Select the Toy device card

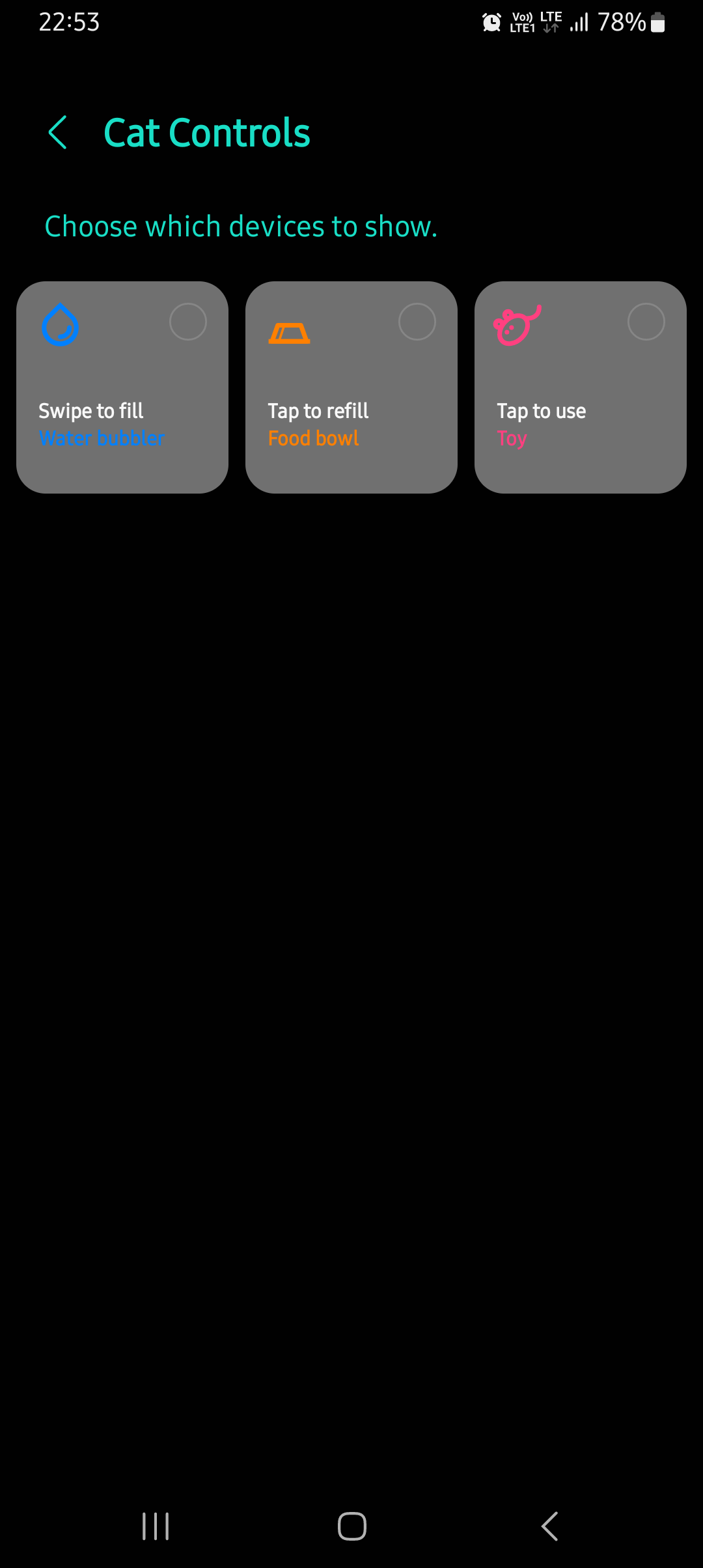coord(581,387)
